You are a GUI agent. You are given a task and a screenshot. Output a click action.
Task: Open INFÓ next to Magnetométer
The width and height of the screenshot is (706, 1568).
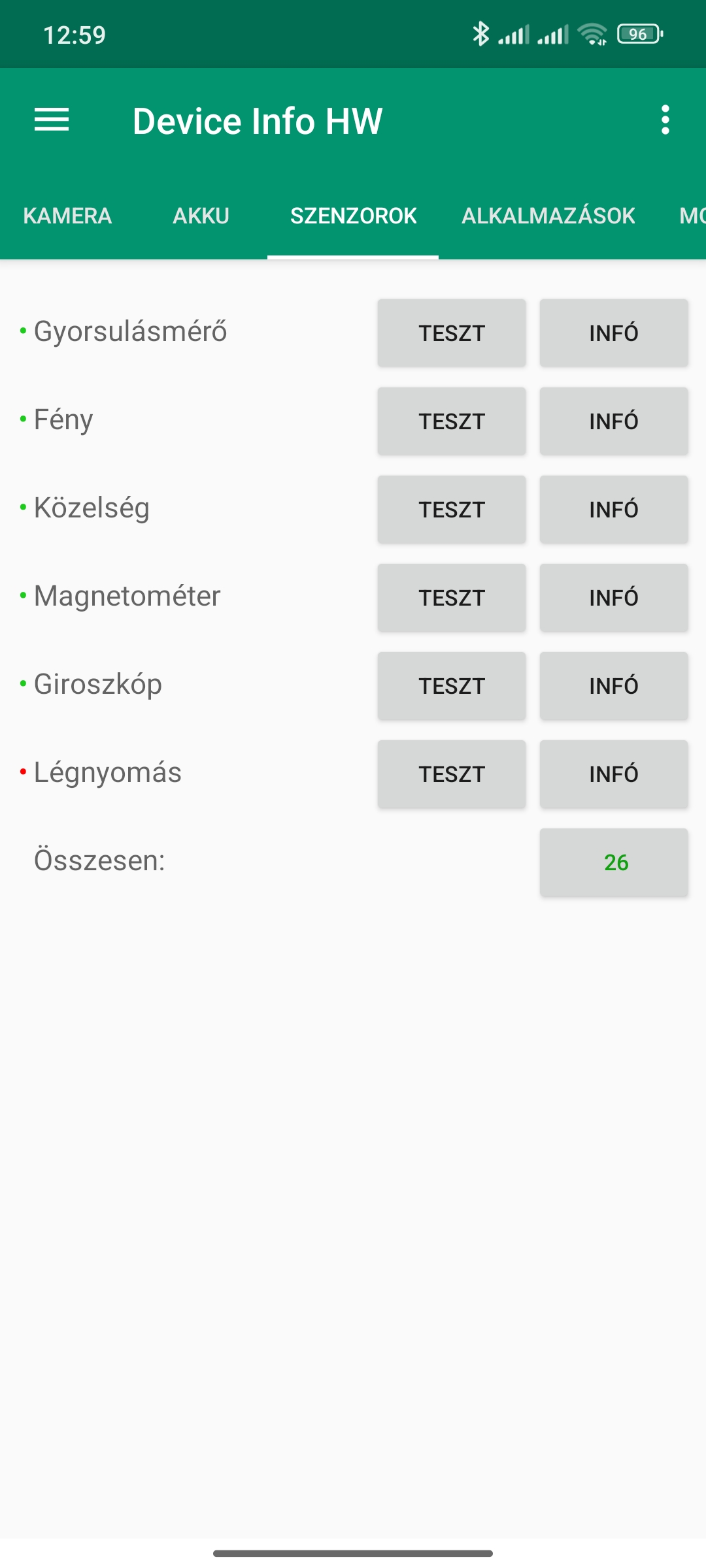pyautogui.click(x=614, y=598)
